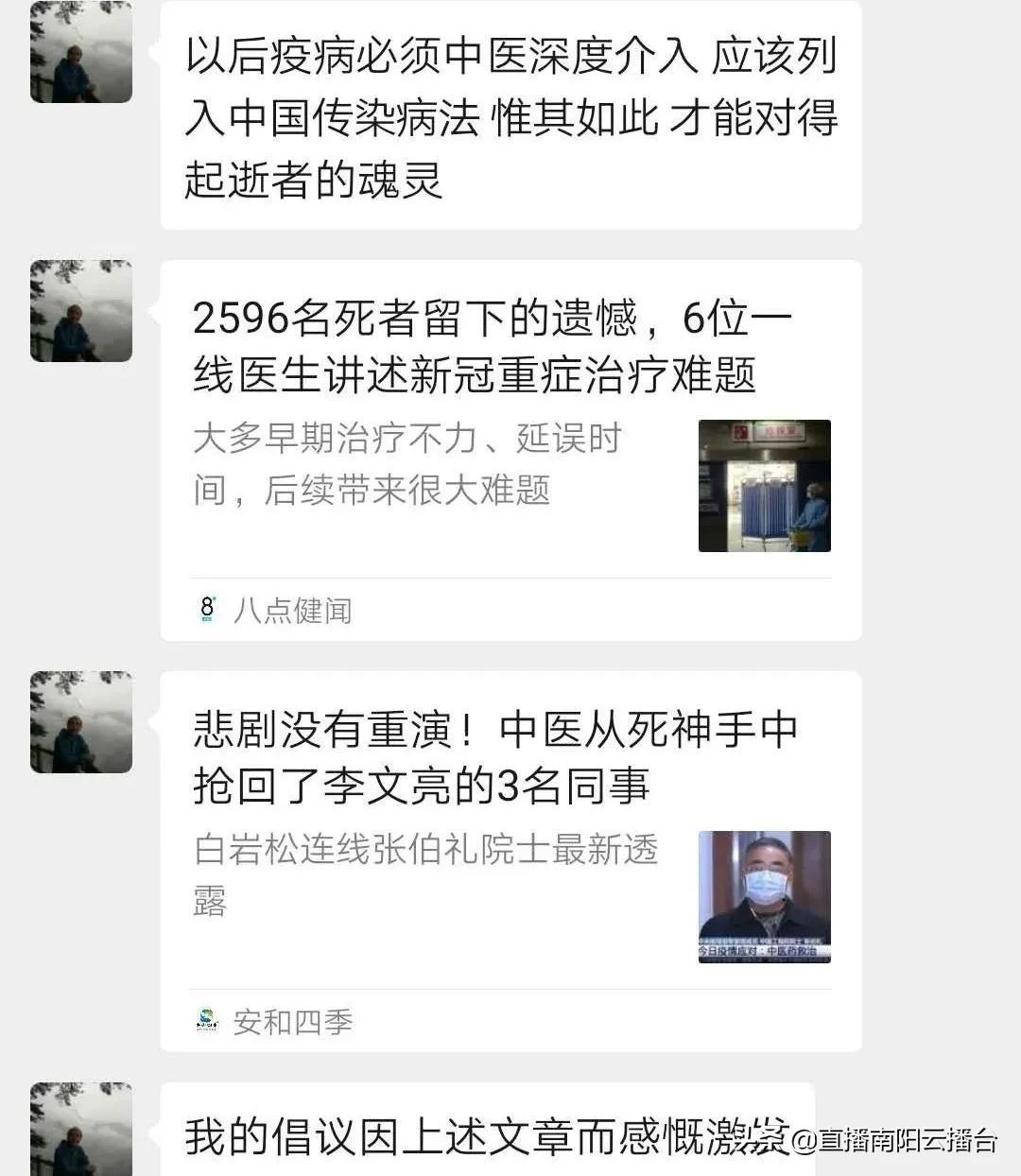
Task: Click the 白岩松连线张伯礼院士 summary text
Action: [x=425, y=874]
